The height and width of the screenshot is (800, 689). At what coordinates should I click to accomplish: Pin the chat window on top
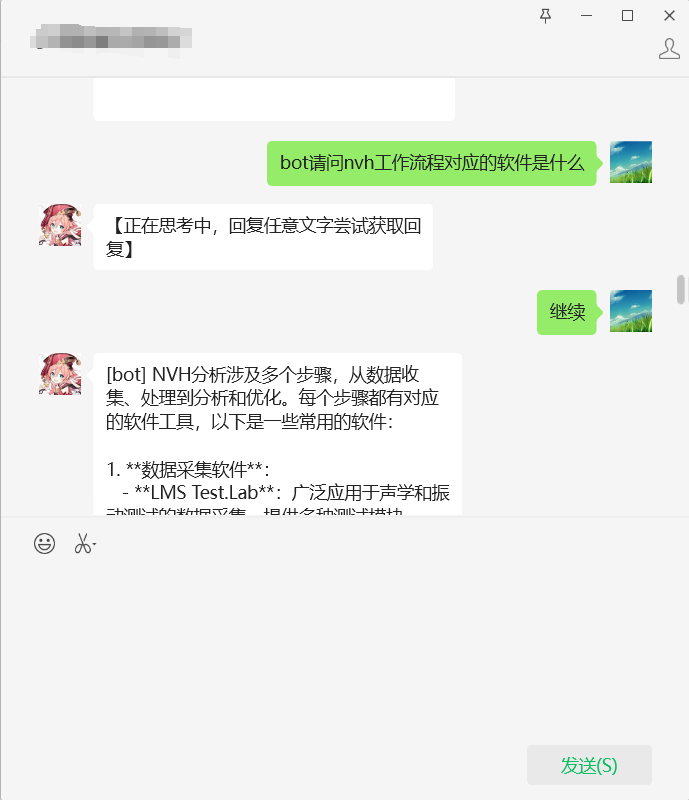coord(545,15)
